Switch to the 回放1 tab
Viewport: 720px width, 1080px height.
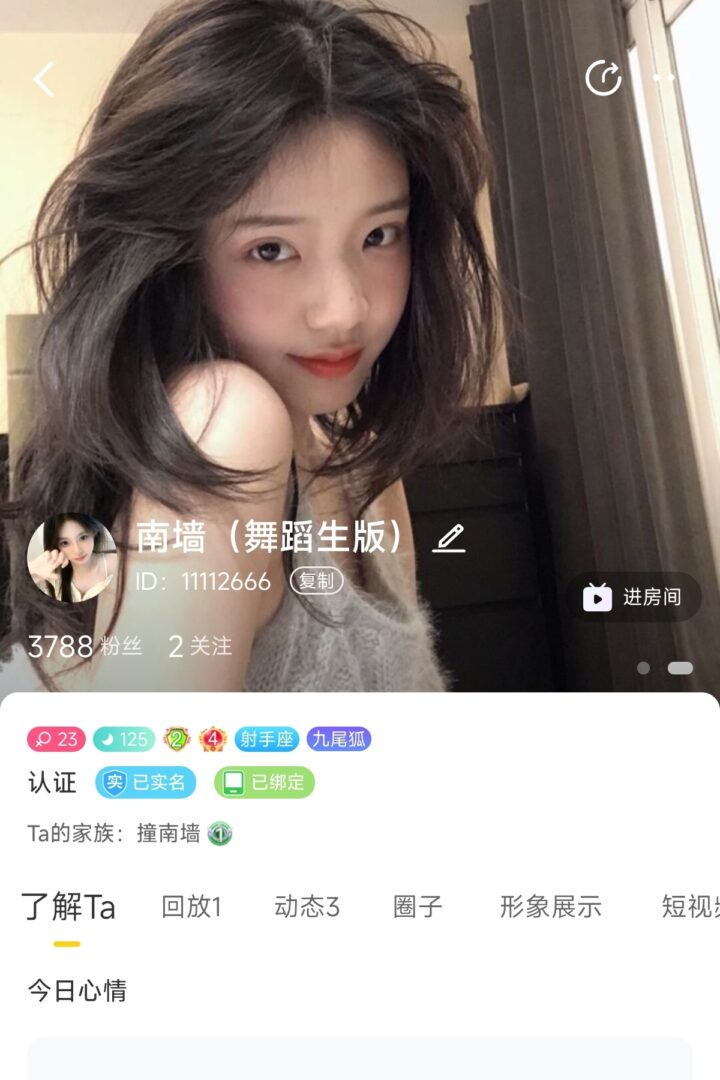click(x=191, y=907)
